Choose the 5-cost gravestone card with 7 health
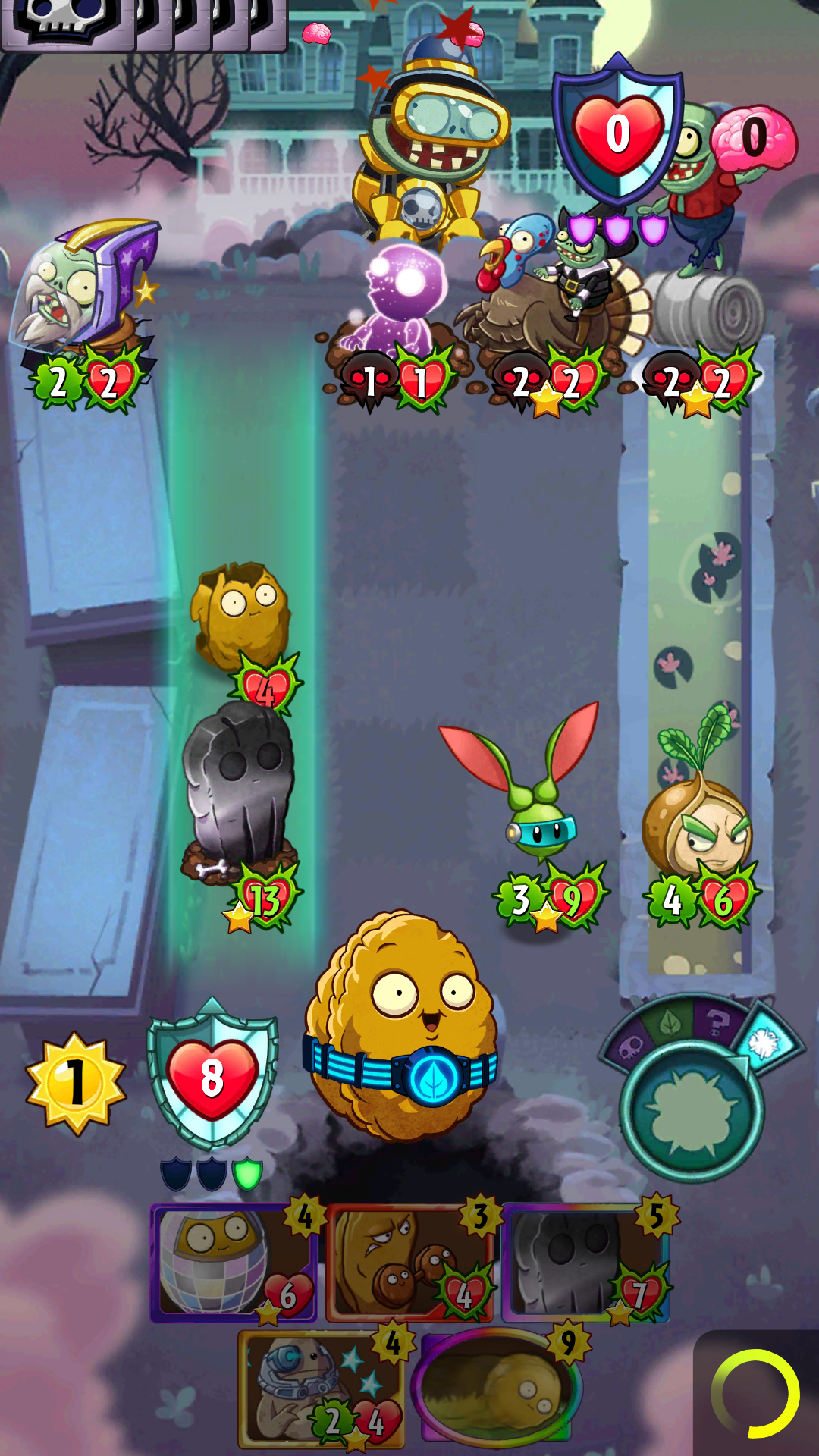The height and width of the screenshot is (1456, 819). [x=588, y=1261]
